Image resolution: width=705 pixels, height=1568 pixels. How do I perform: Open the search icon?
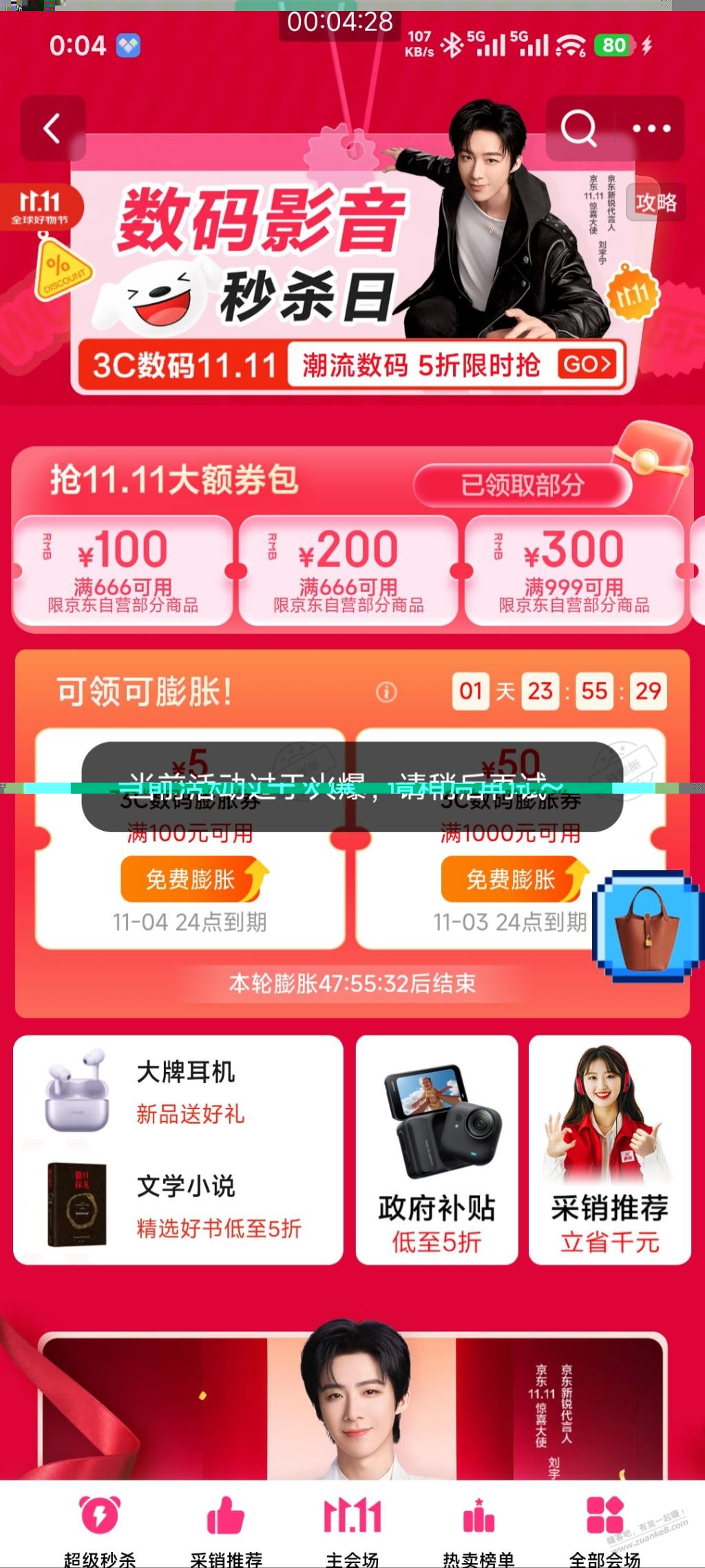578,129
